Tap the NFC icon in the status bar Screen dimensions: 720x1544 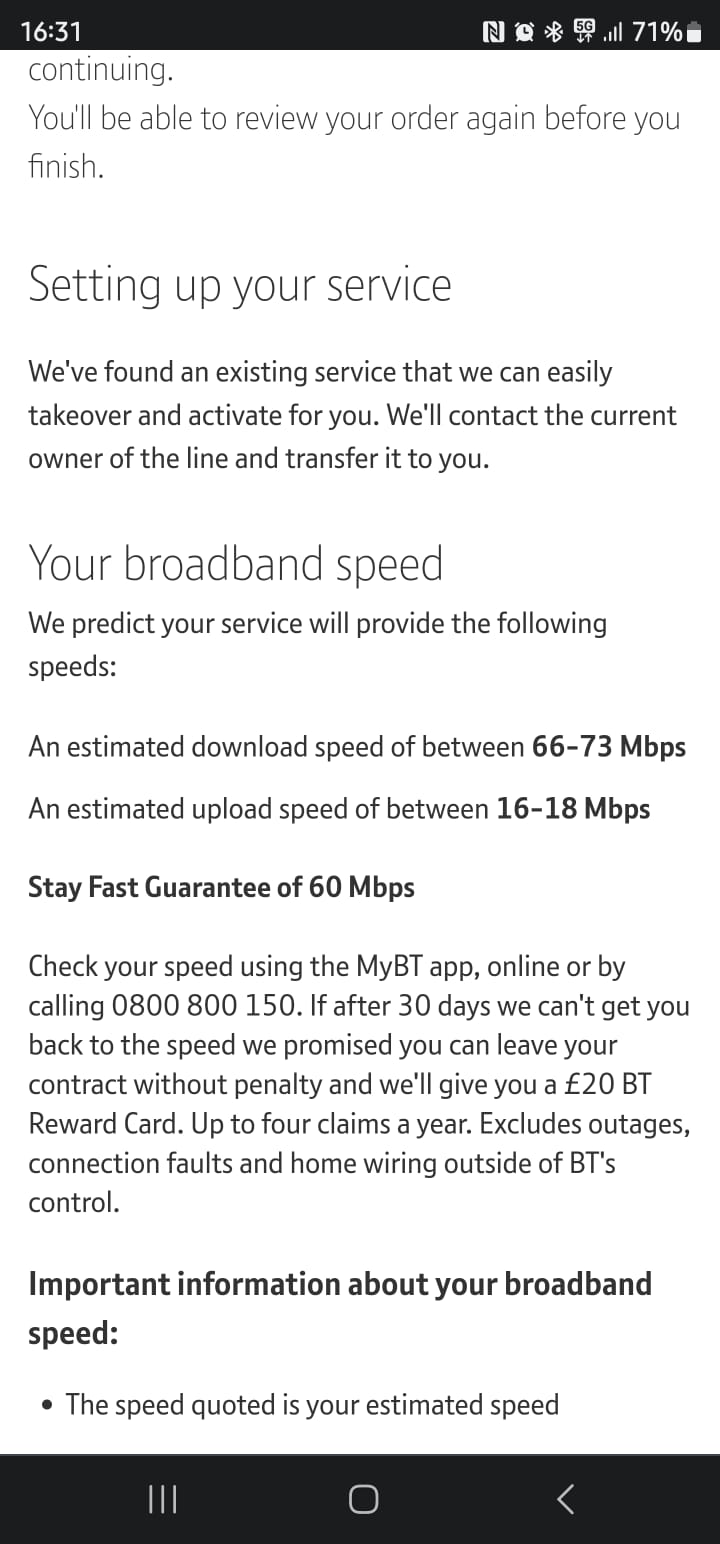pyautogui.click(x=491, y=31)
